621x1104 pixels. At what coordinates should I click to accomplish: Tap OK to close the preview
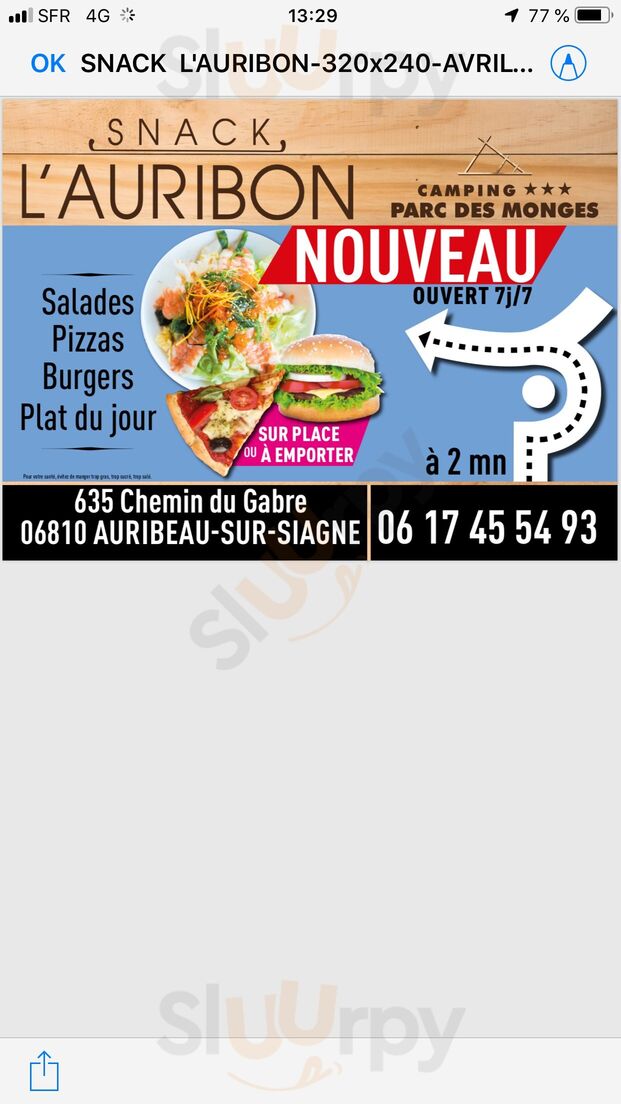tap(47, 64)
